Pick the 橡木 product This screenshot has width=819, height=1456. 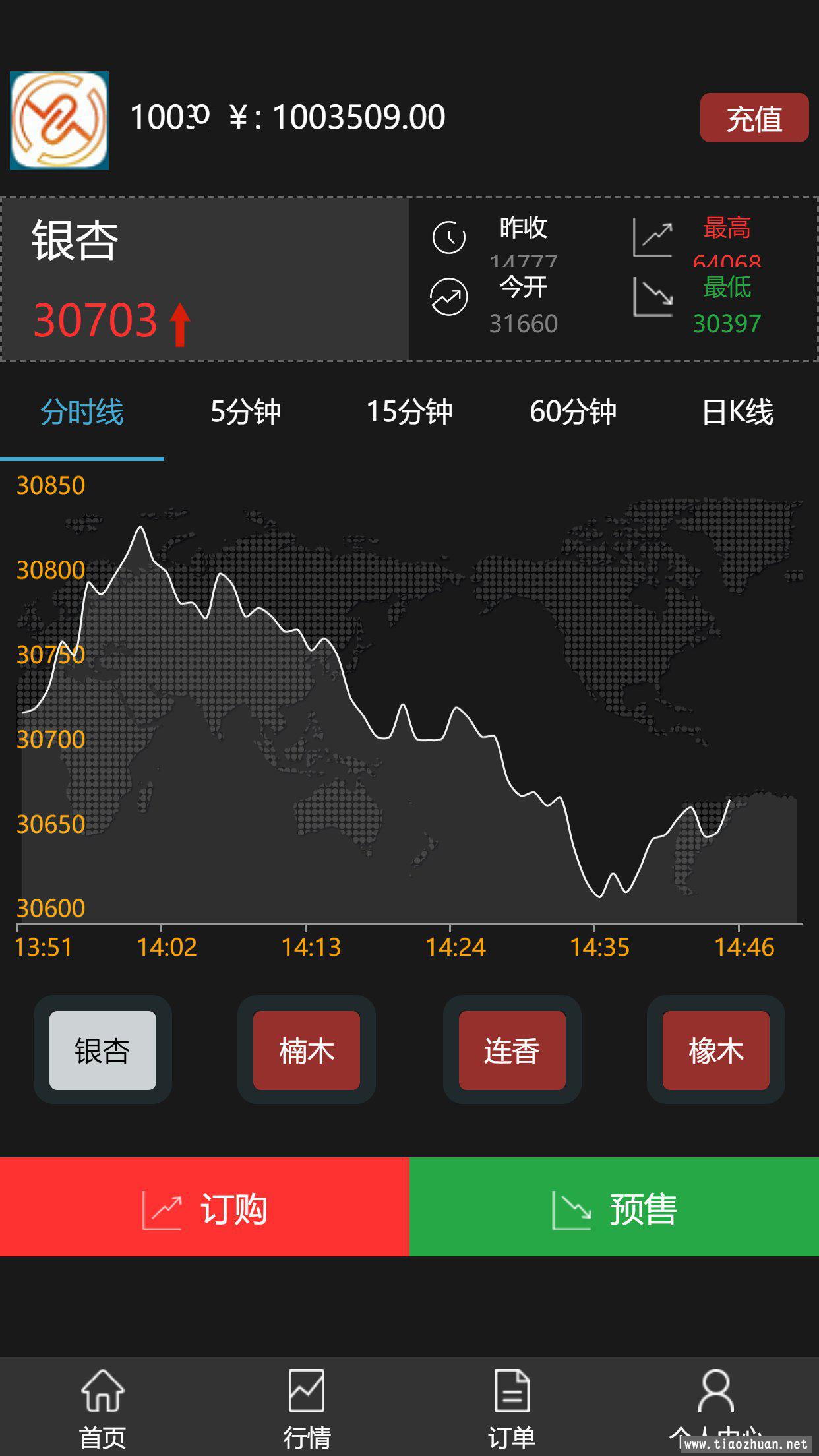(x=715, y=1050)
